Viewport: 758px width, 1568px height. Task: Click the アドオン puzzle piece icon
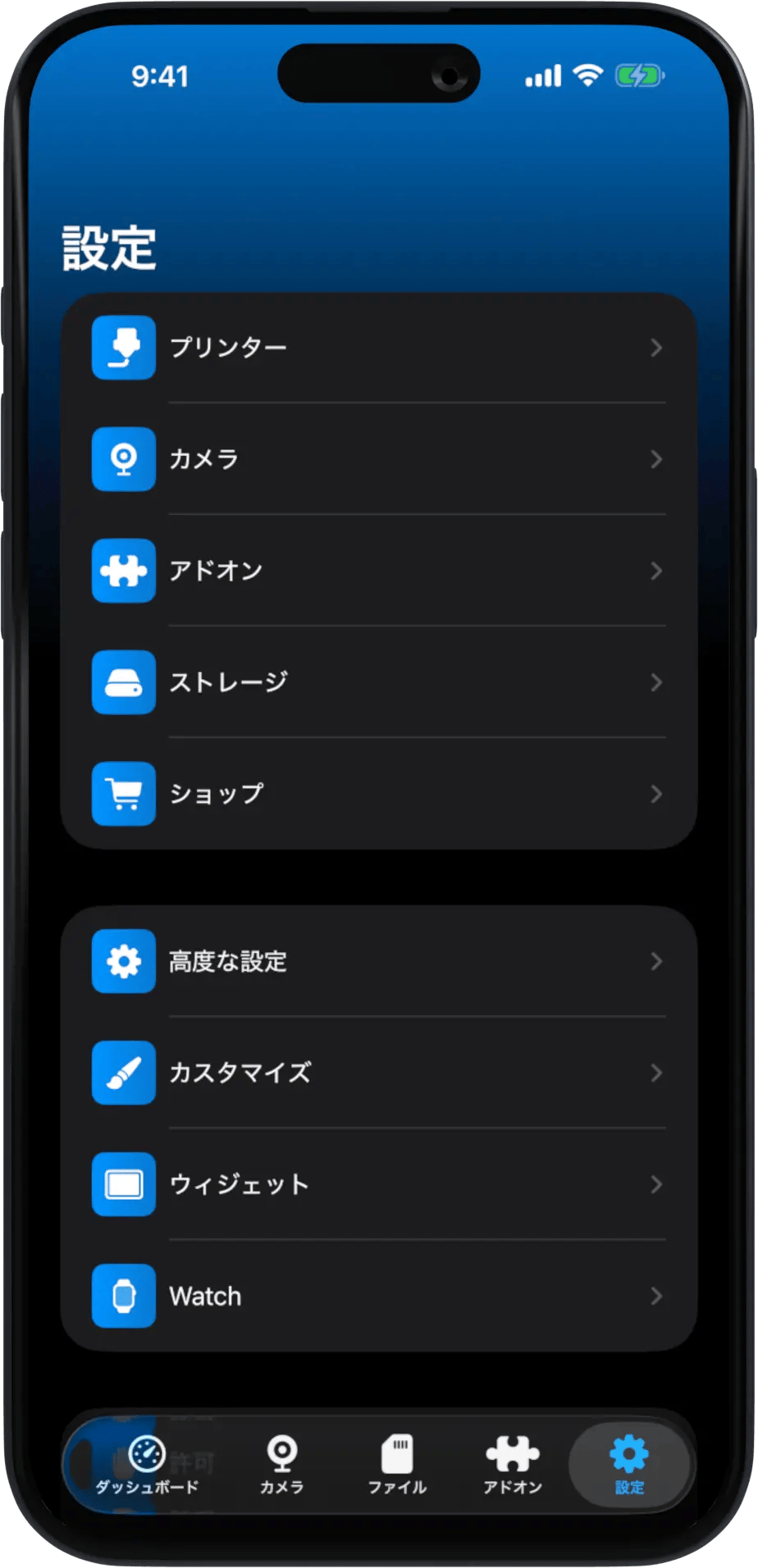pyautogui.click(x=123, y=571)
